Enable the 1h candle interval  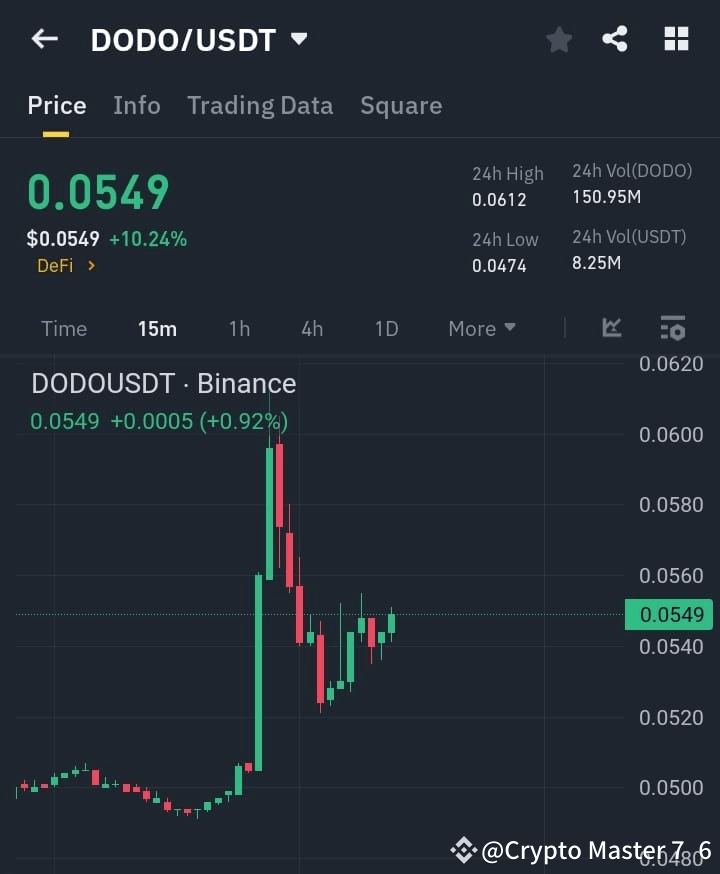click(239, 328)
